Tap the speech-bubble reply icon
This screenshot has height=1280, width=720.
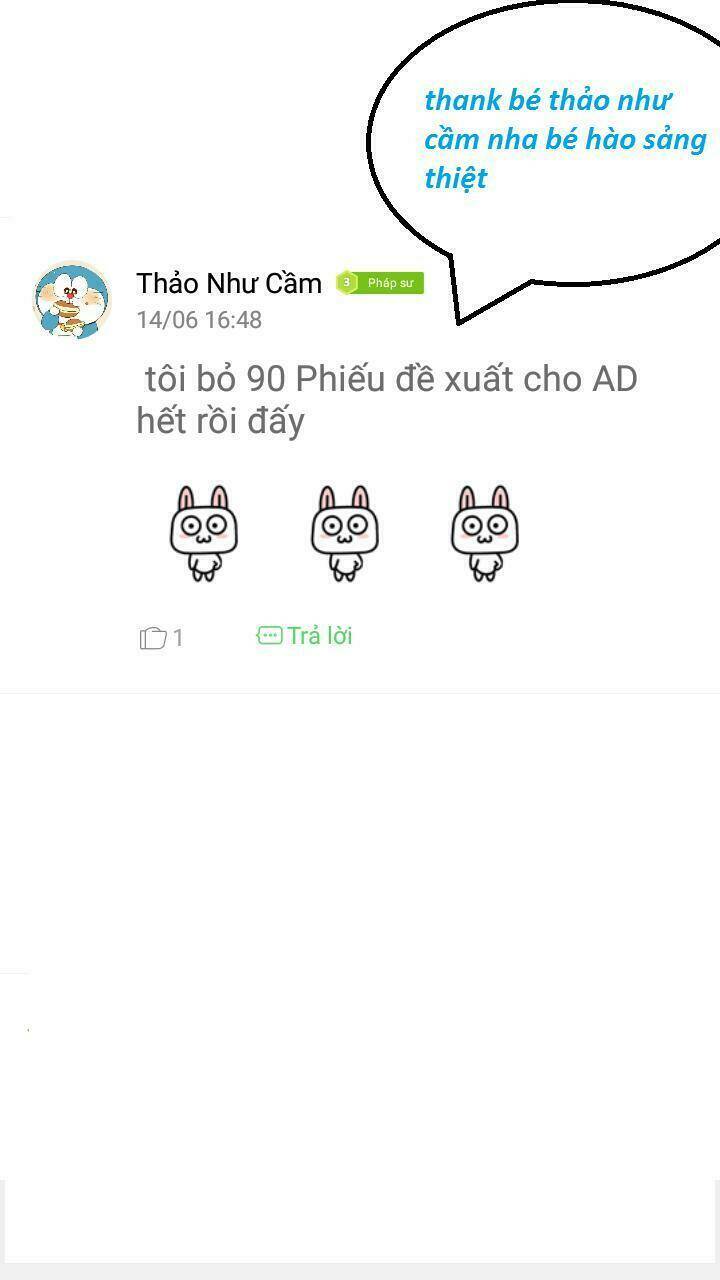tap(268, 635)
